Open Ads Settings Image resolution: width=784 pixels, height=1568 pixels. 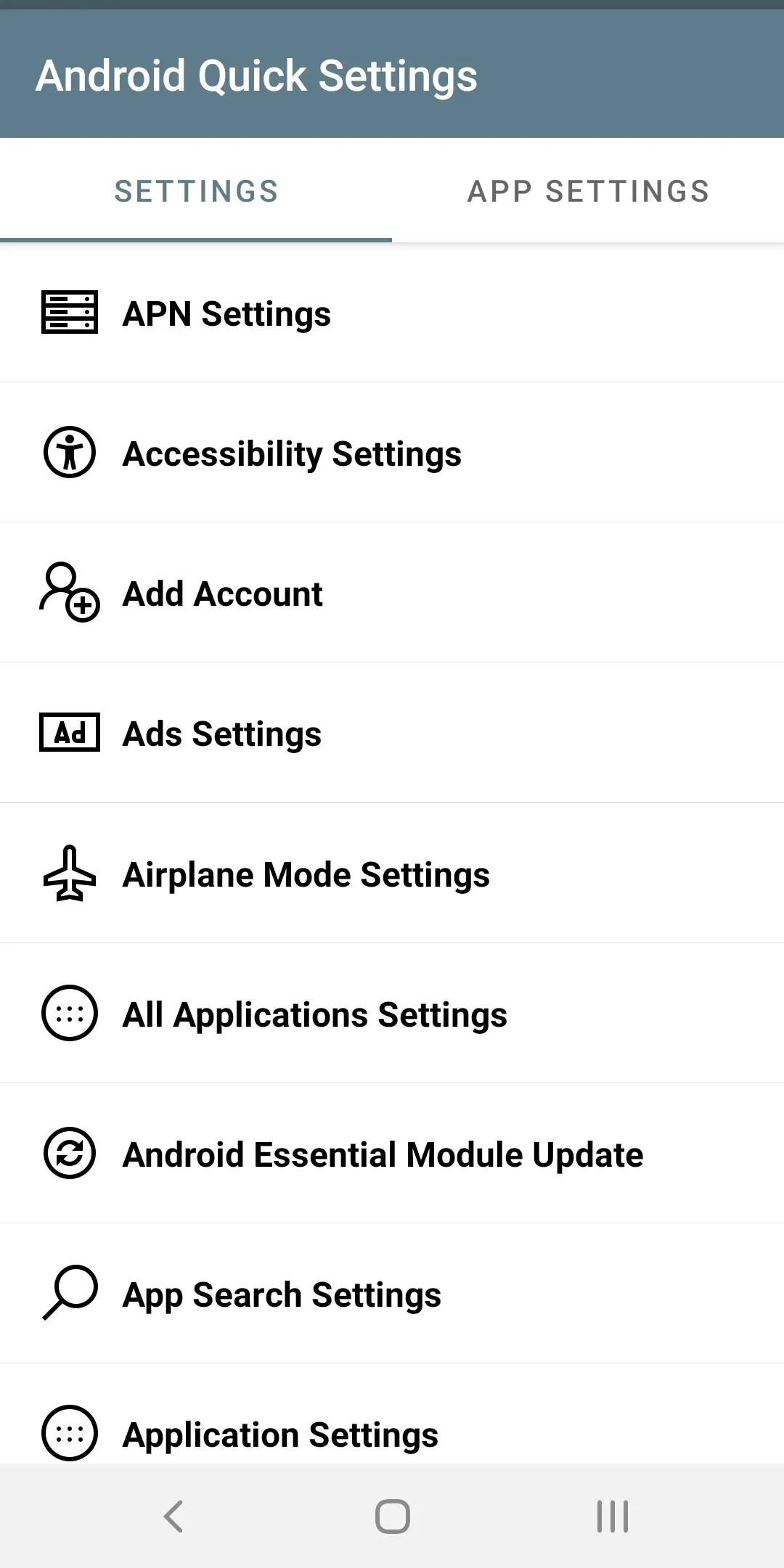pos(222,734)
